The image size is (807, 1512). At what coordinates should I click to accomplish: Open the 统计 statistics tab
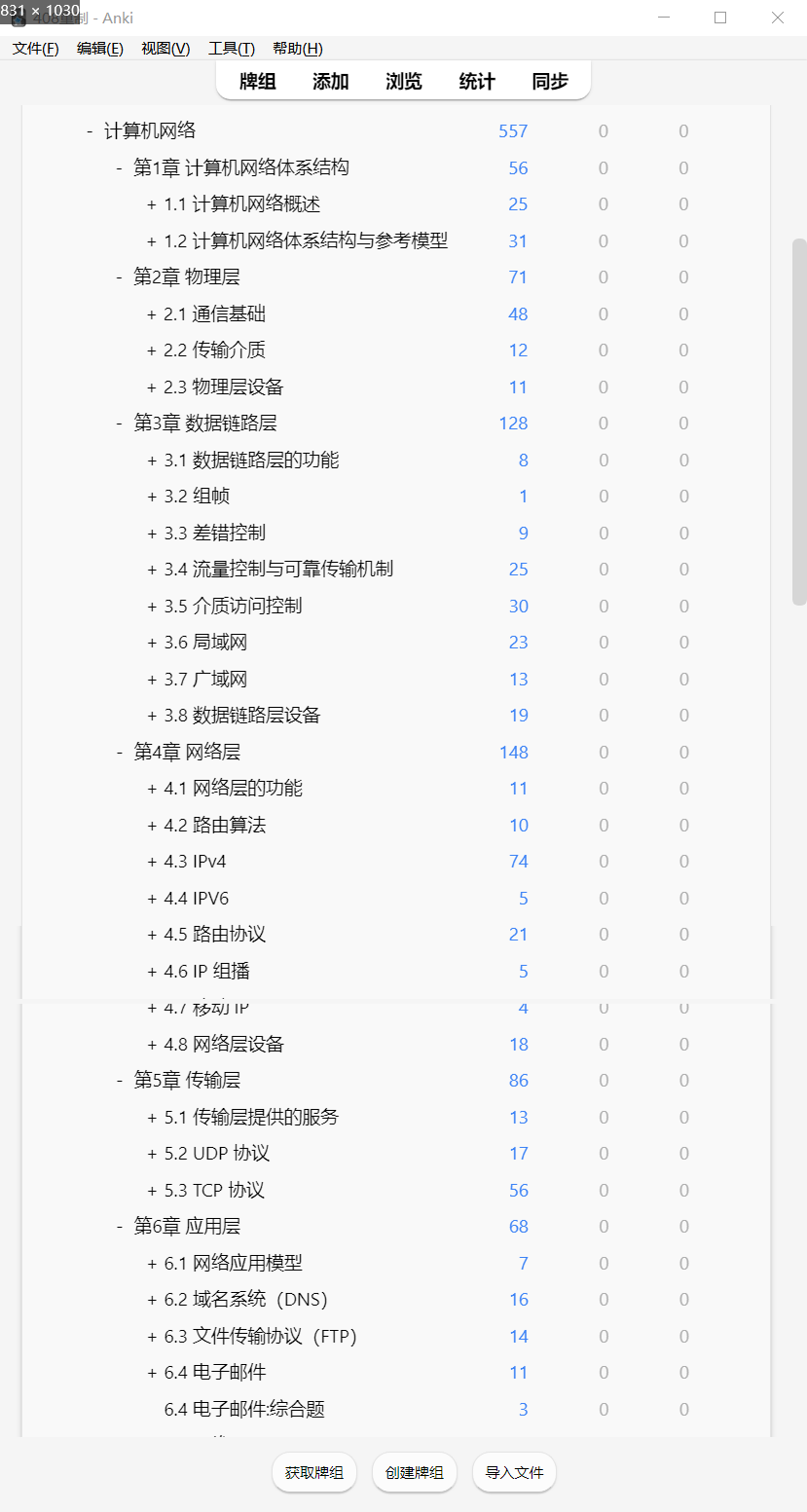click(x=477, y=82)
